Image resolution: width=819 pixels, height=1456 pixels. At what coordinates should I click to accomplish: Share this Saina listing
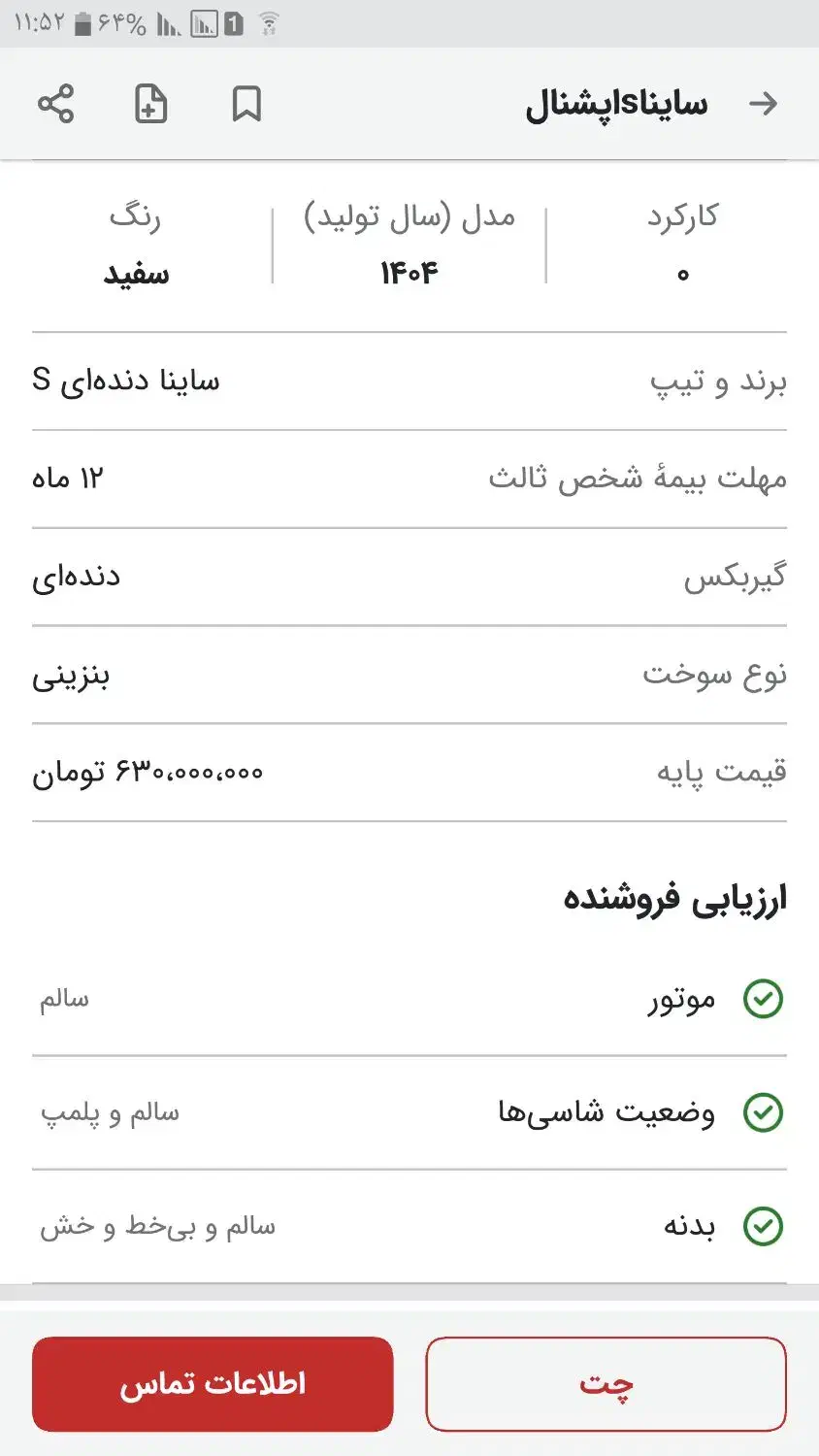pos(55,104)
